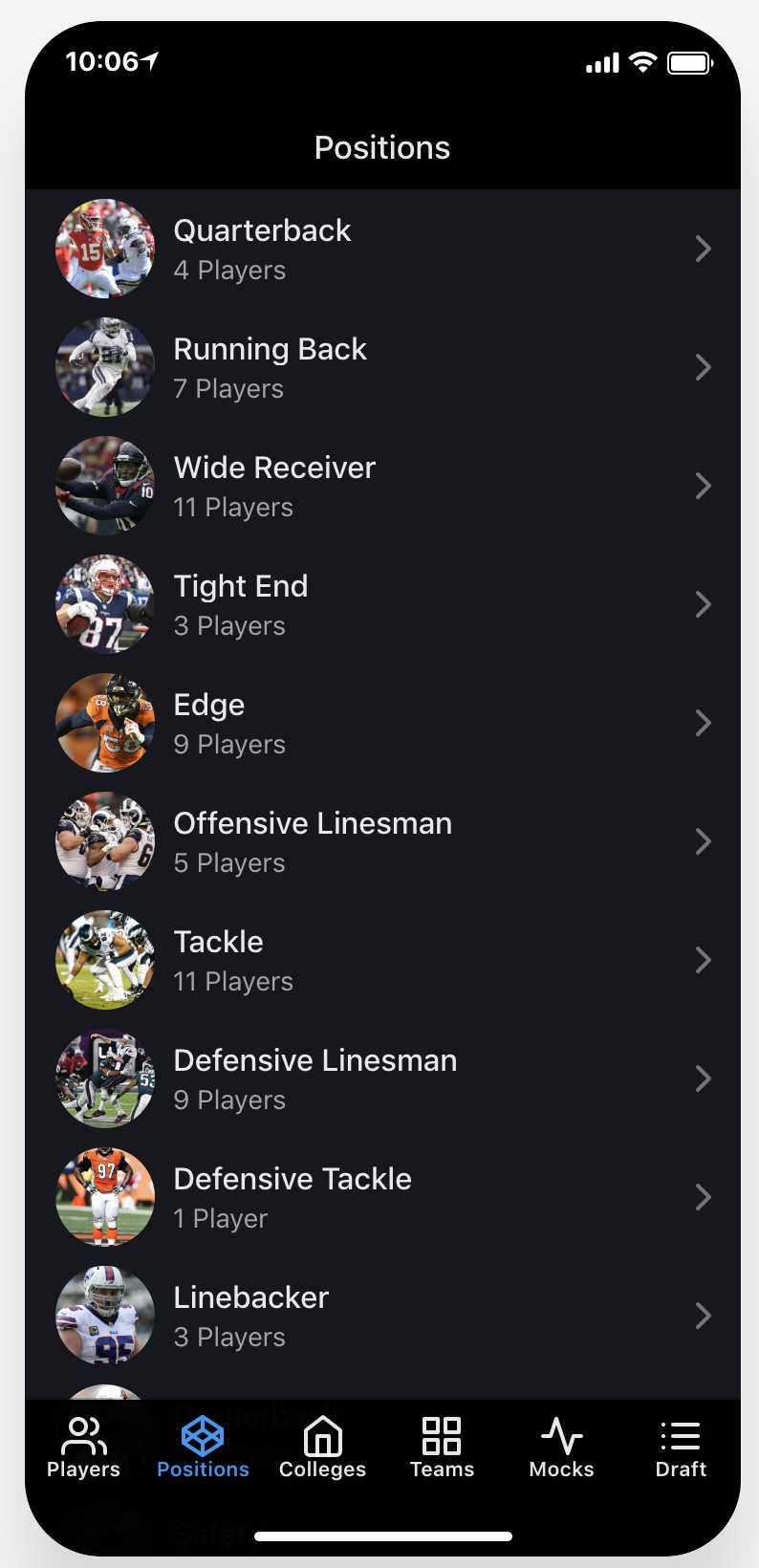
Task: Switch to the Teams tab
Action: pos(442,1446)
